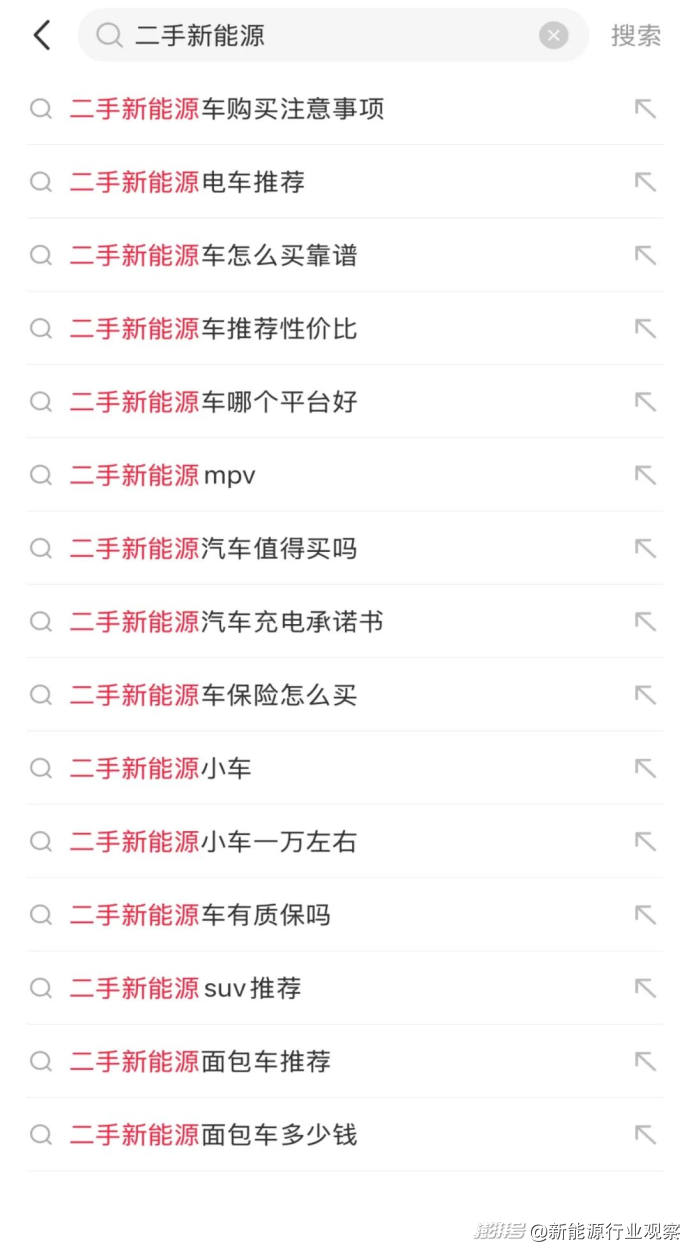690x1252 pixels.
Task: Open suggestion 二手新能源车推荐性价比
Action: [213, 328]
